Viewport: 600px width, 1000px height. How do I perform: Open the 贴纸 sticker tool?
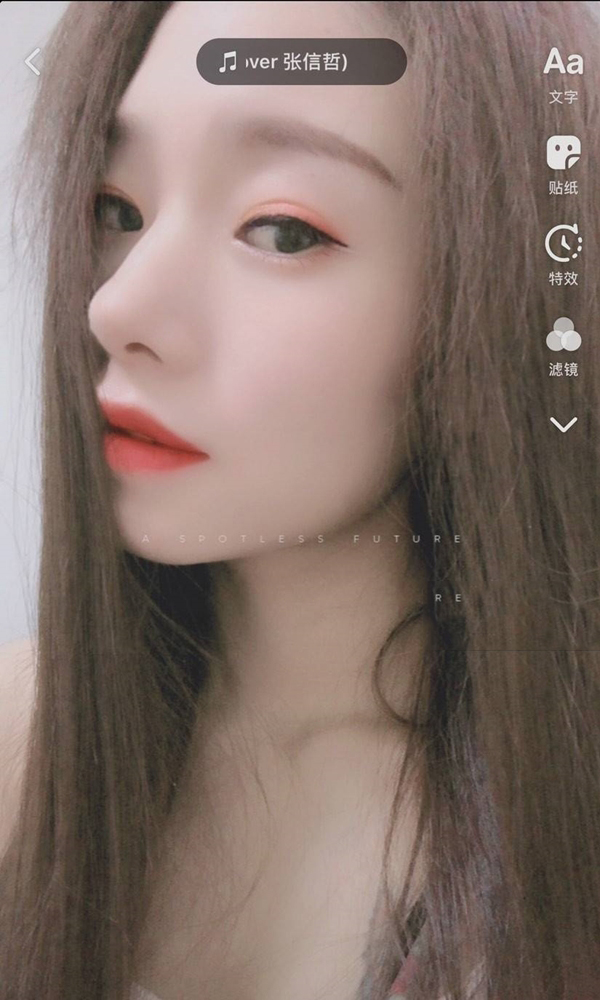(563, 164)
